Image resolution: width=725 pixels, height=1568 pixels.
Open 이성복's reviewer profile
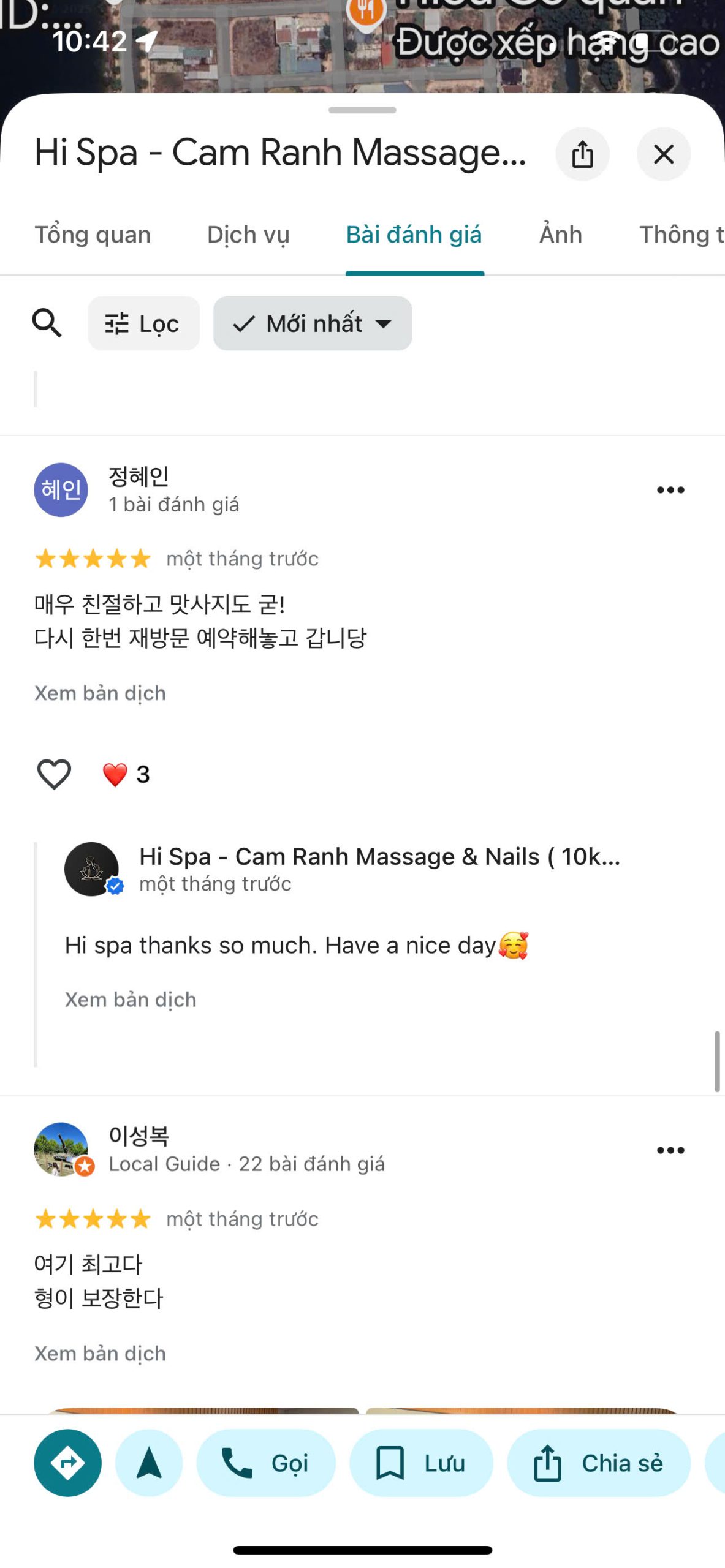coord(61,1148)
